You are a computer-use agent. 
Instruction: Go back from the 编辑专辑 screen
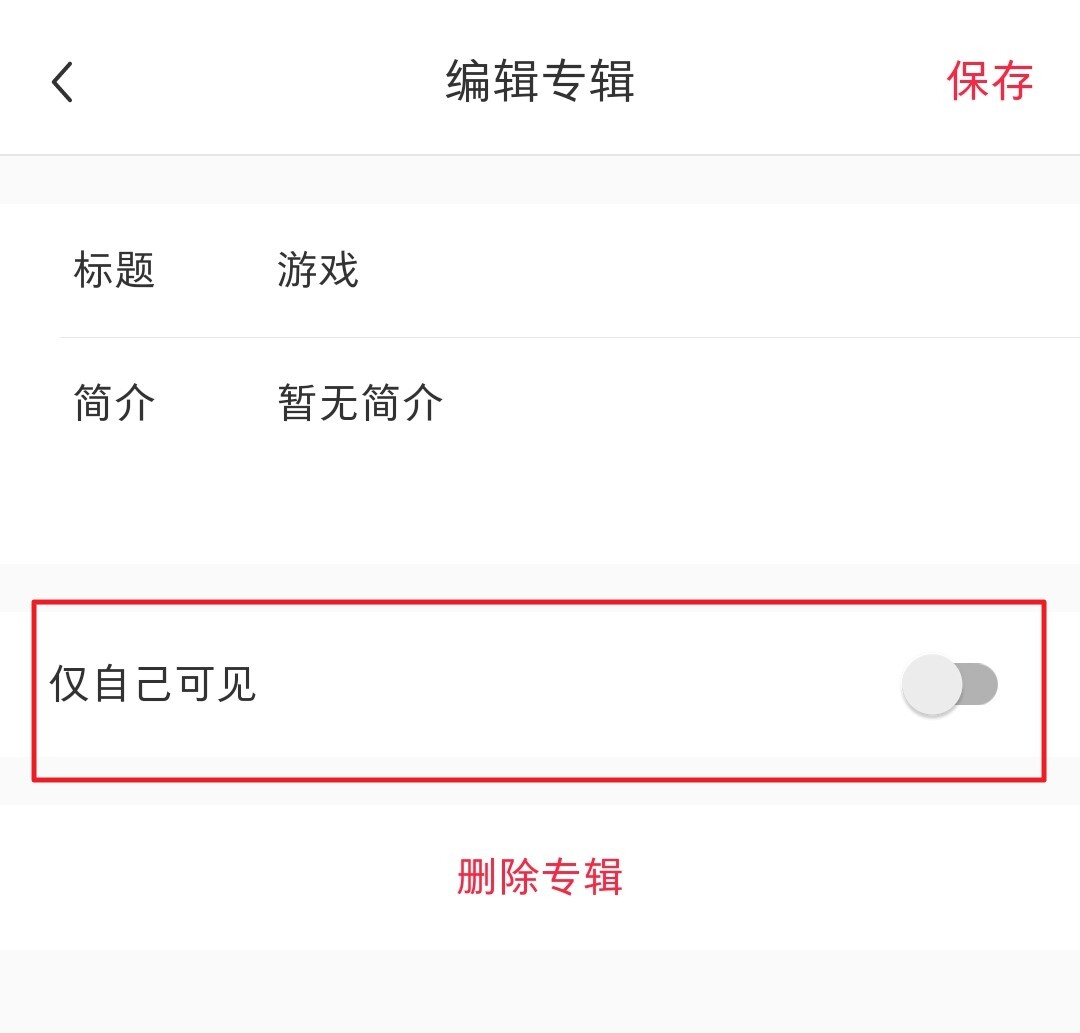[63, 82]
